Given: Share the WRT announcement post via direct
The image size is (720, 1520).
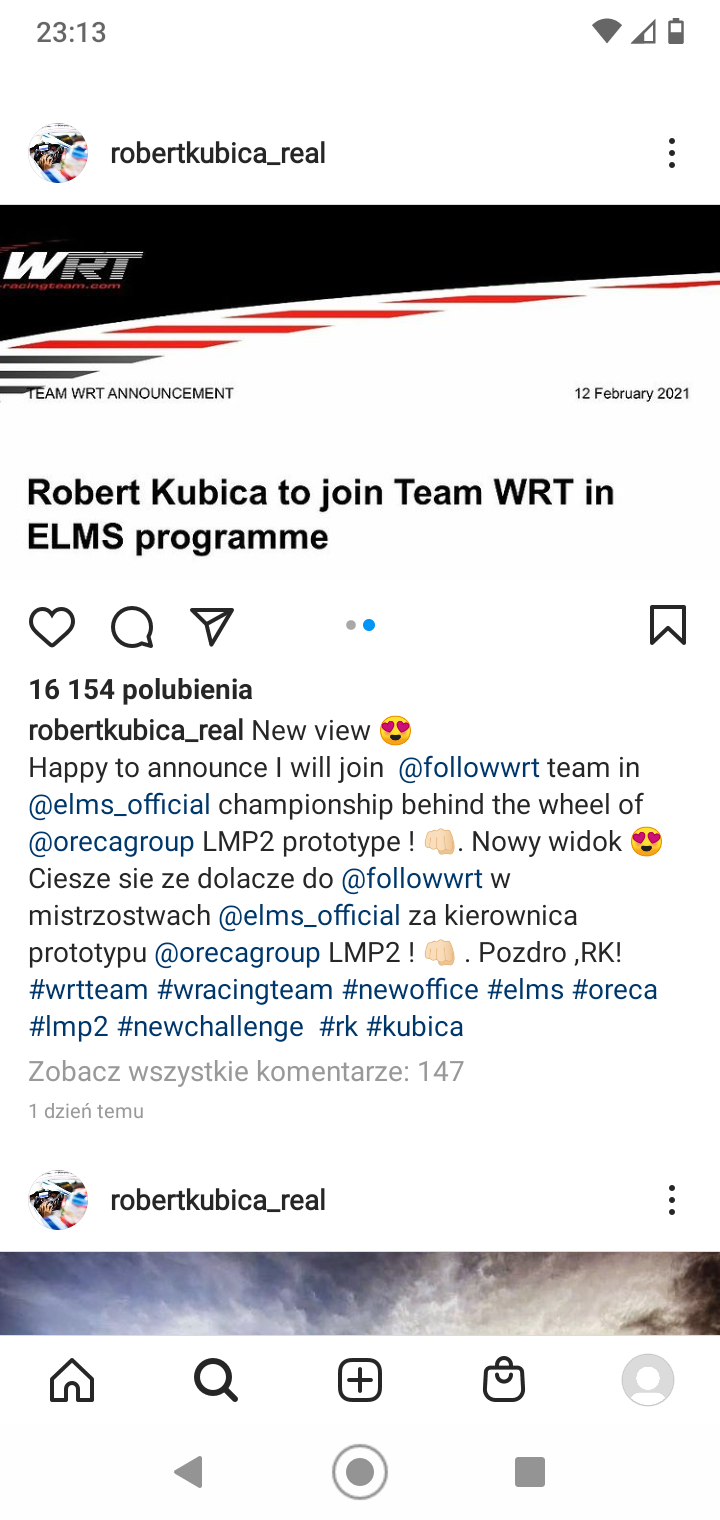Looking at the screenshot, I should [212, 627].
